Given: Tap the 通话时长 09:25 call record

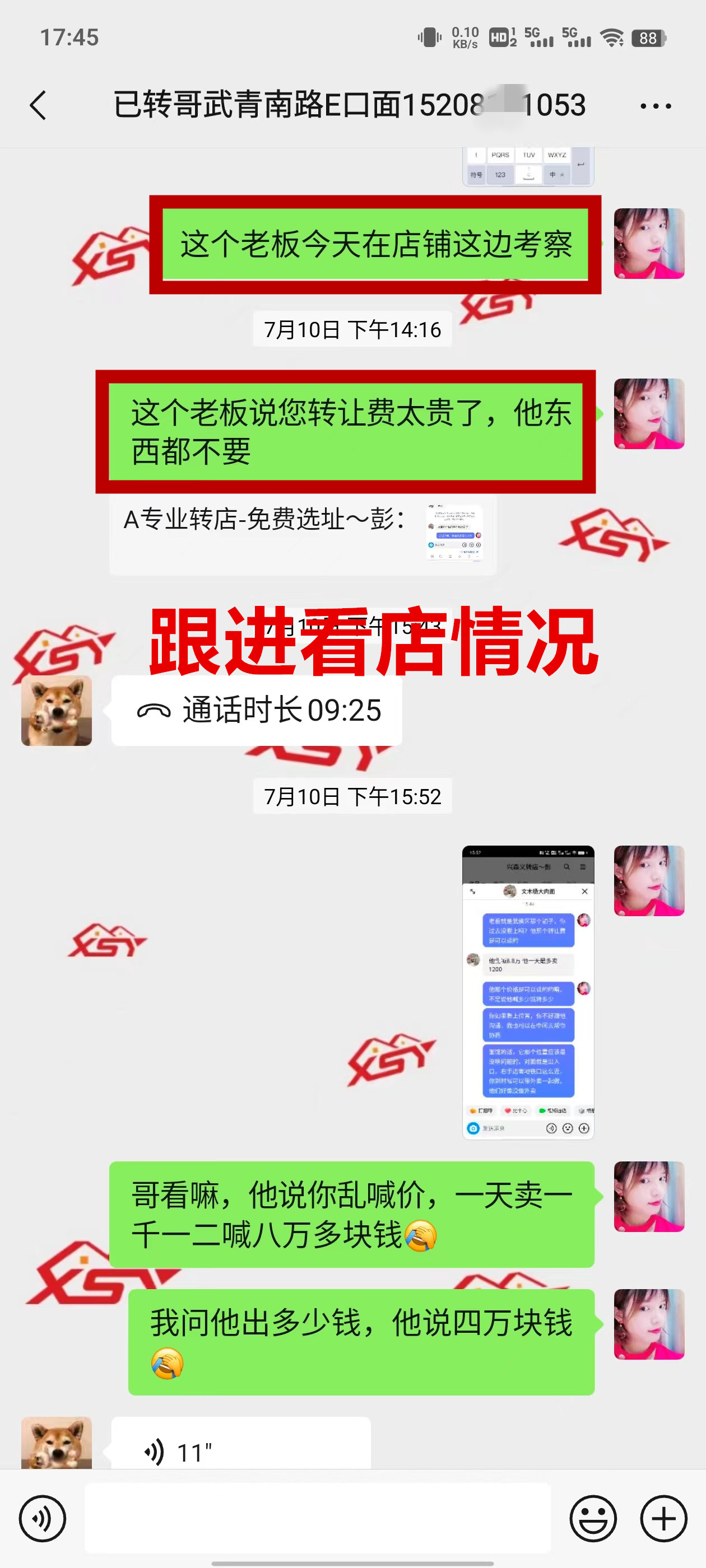Looking at the screenshot, I should click(x=257, y=710).
